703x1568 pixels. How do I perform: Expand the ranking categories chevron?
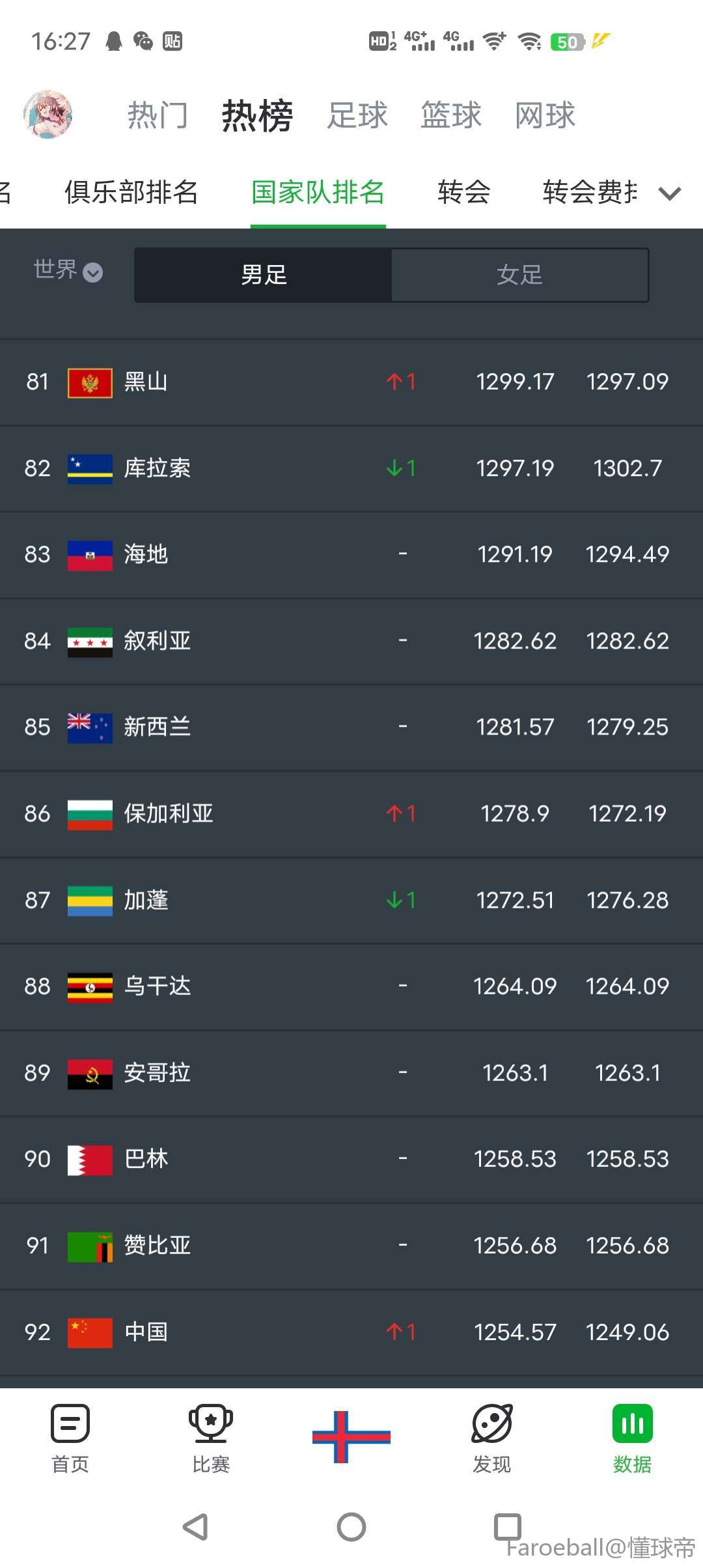pyautogui.click(x=669, y=193)
